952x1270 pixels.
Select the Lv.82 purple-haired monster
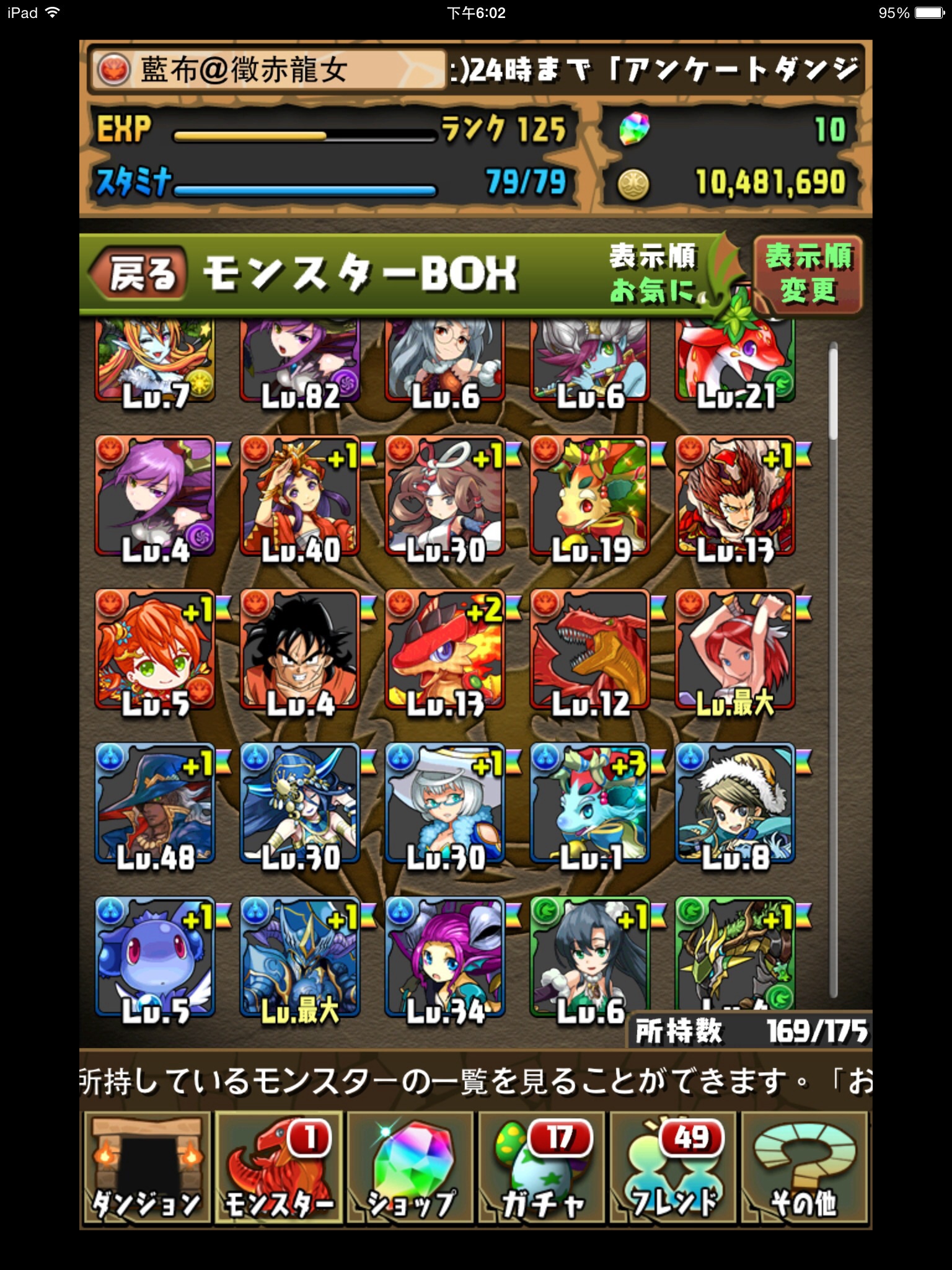pyautogui.click(x=300, y=363)
